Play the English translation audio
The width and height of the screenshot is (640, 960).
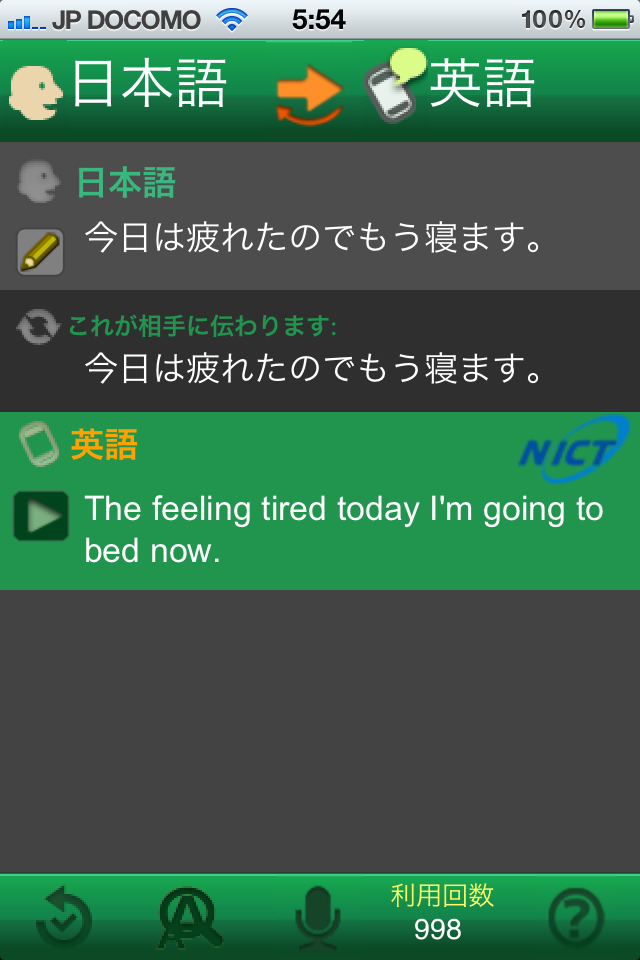coord(40,517)
